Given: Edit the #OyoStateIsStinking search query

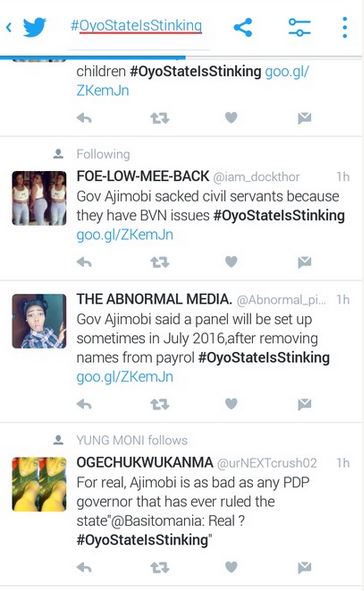Looking at the screenshot, I should (136, 26).
